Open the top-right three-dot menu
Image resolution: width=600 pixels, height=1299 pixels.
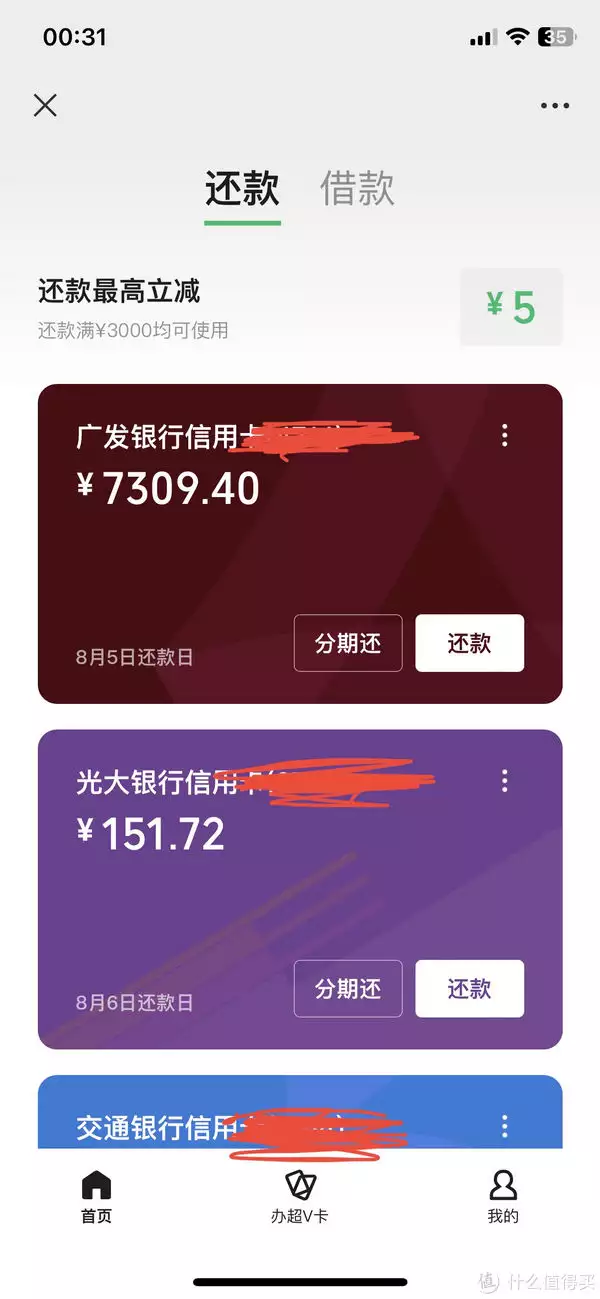[x=554, y=105]
